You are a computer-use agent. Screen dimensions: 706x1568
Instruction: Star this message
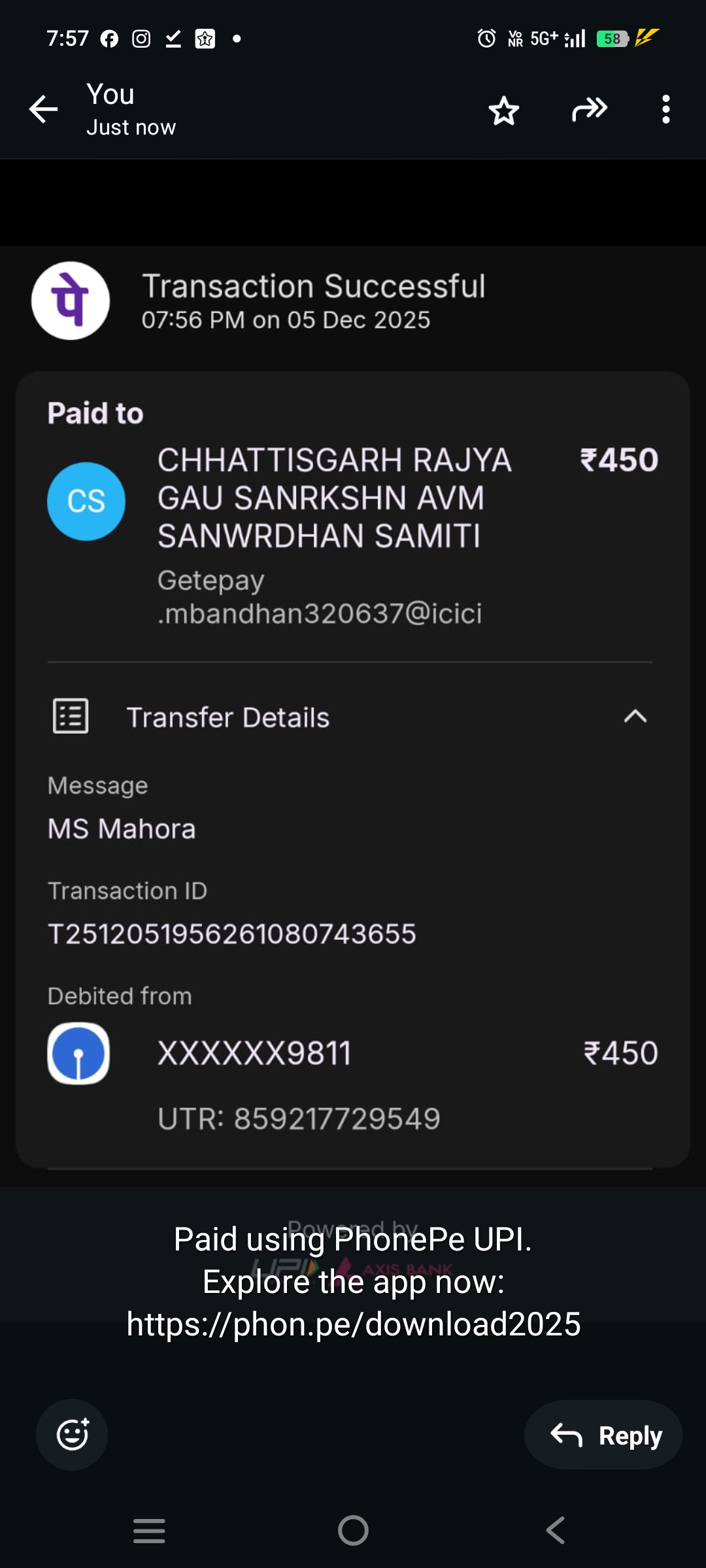[504, 110]
